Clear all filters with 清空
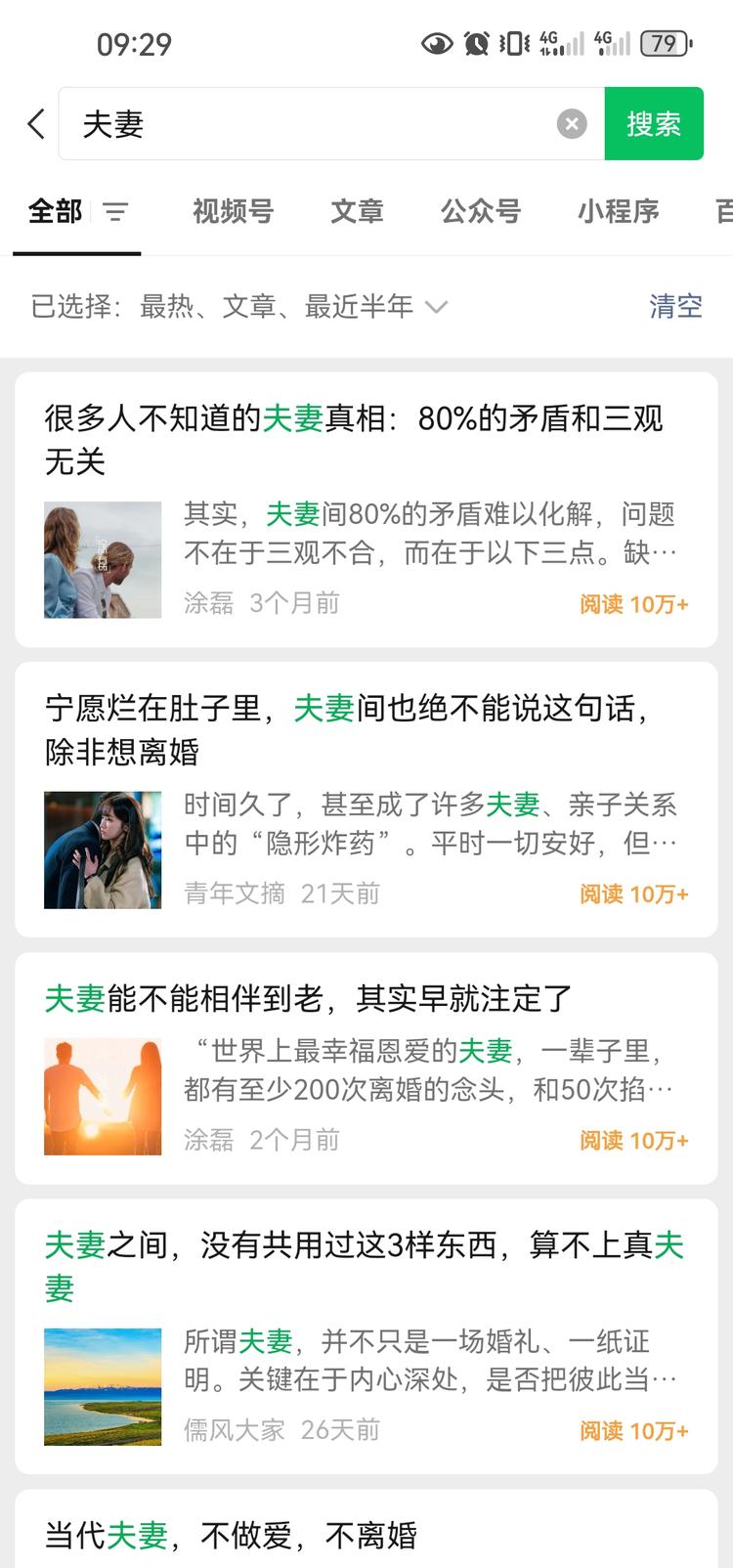733x1568 pixels. (x=675, y=306)
